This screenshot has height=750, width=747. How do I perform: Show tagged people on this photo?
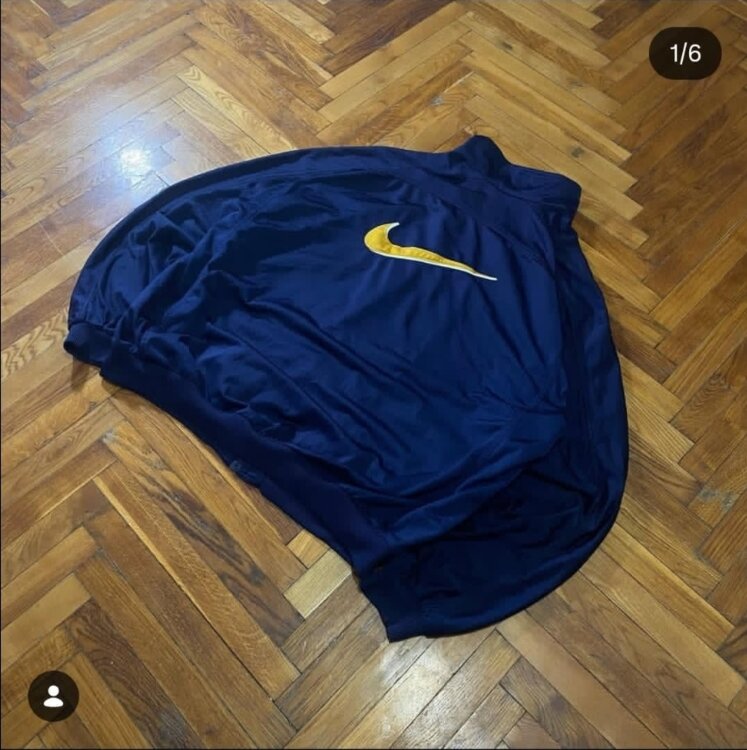click(53, 696)
